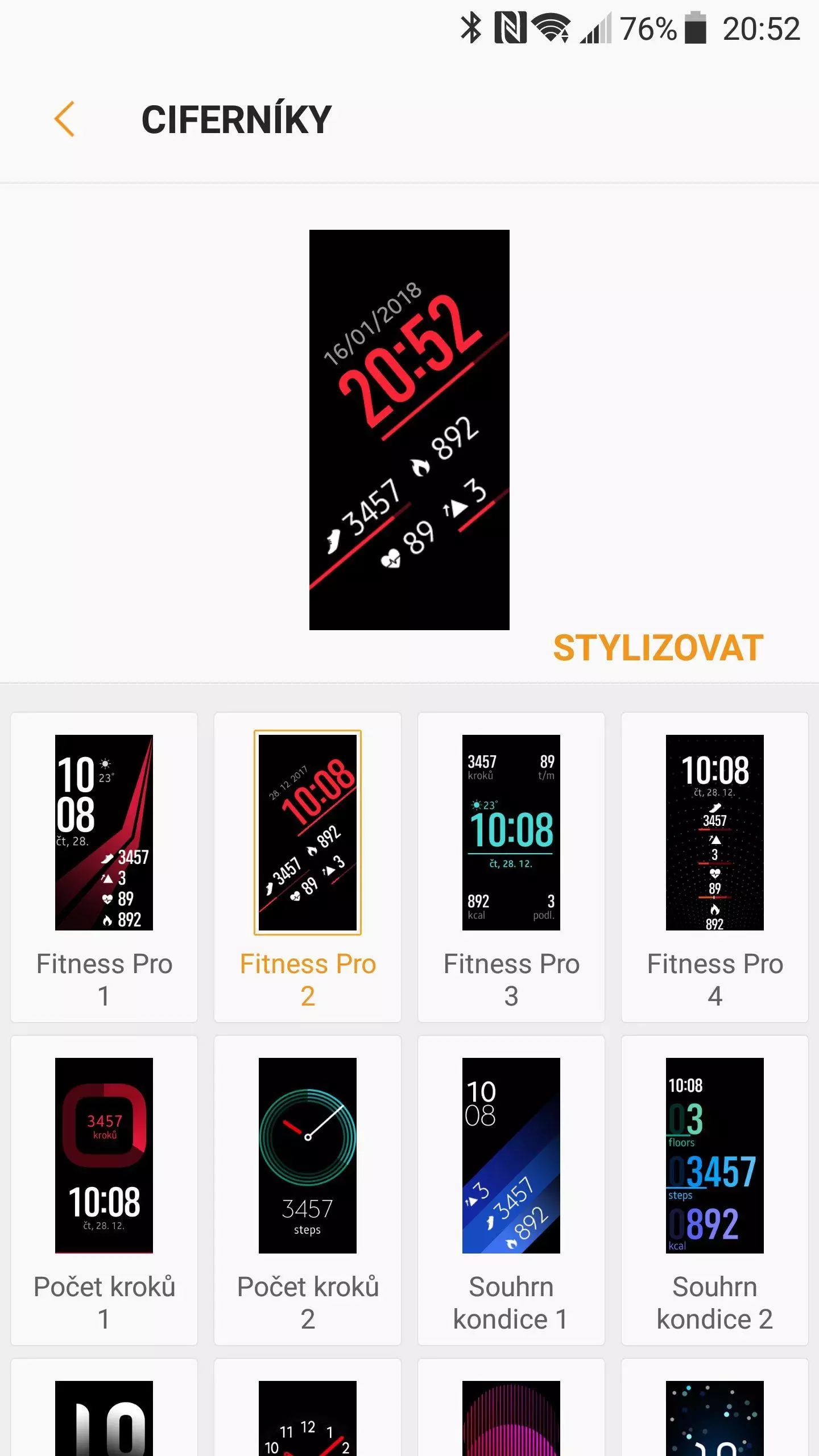This screenshot has width=819, height=1456.
Task: Select Počet kroků 1 watch face
Action: 104,1190
